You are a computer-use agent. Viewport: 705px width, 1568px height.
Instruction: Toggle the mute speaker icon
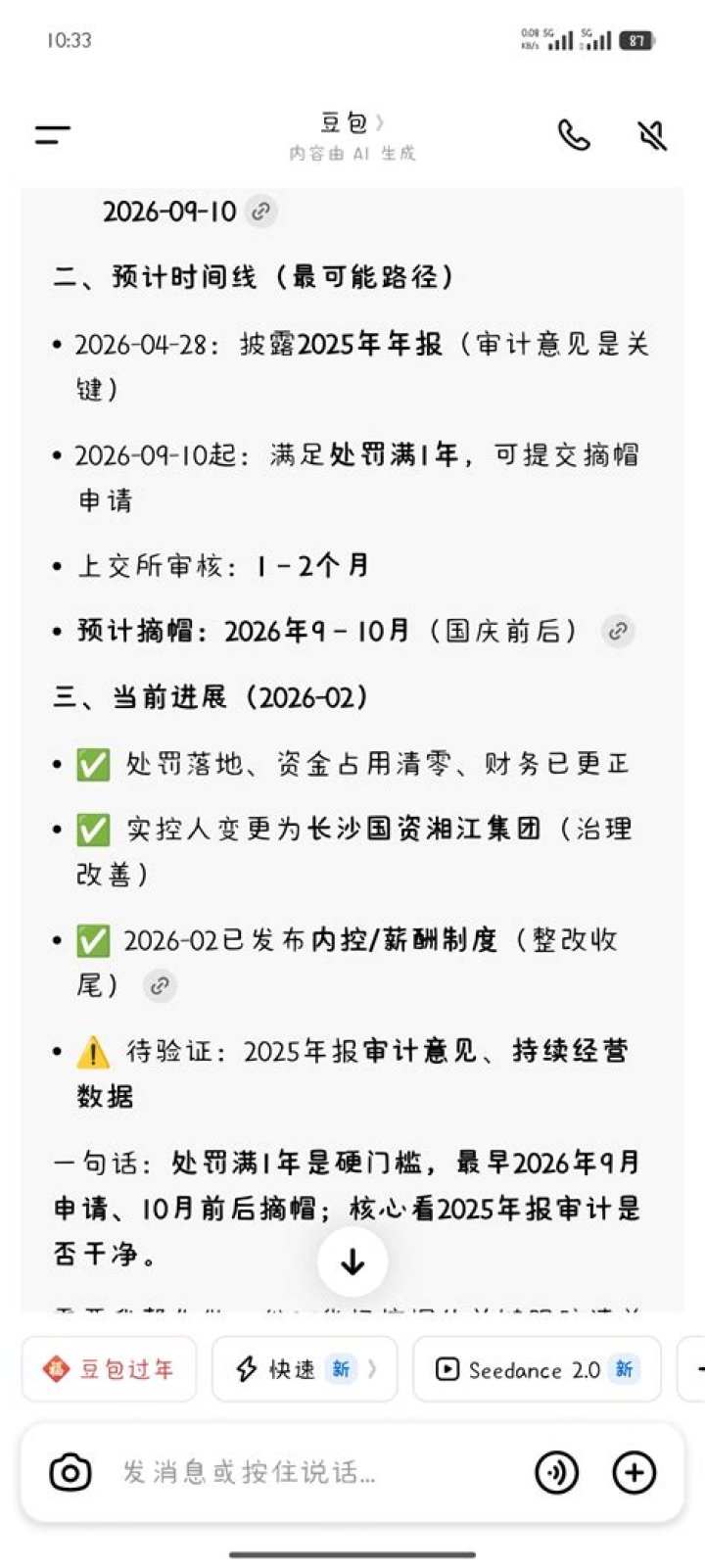pyautogui.click(x=652, y=135)
